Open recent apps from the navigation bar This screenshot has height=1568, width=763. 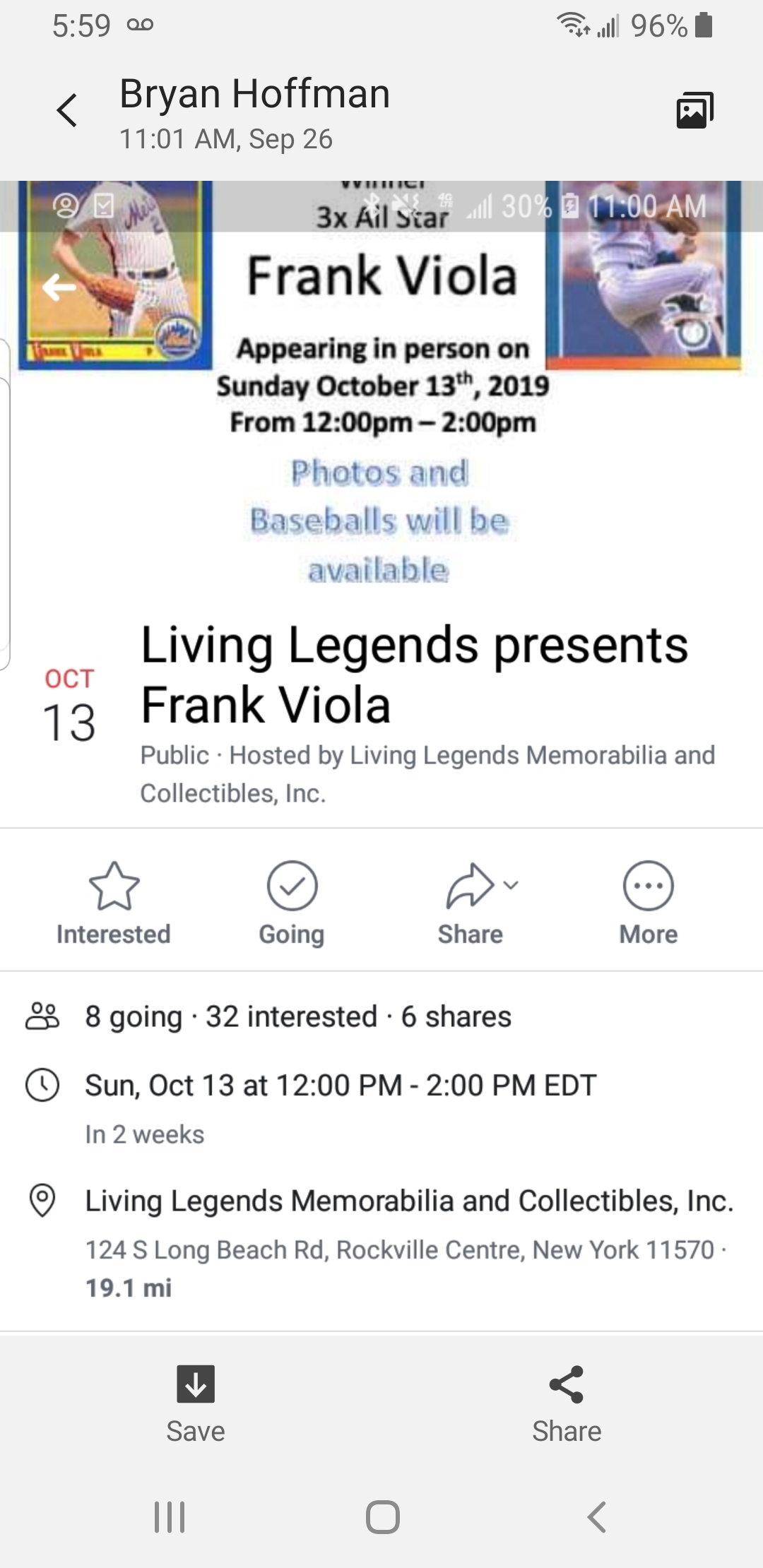coord(170,1516)
